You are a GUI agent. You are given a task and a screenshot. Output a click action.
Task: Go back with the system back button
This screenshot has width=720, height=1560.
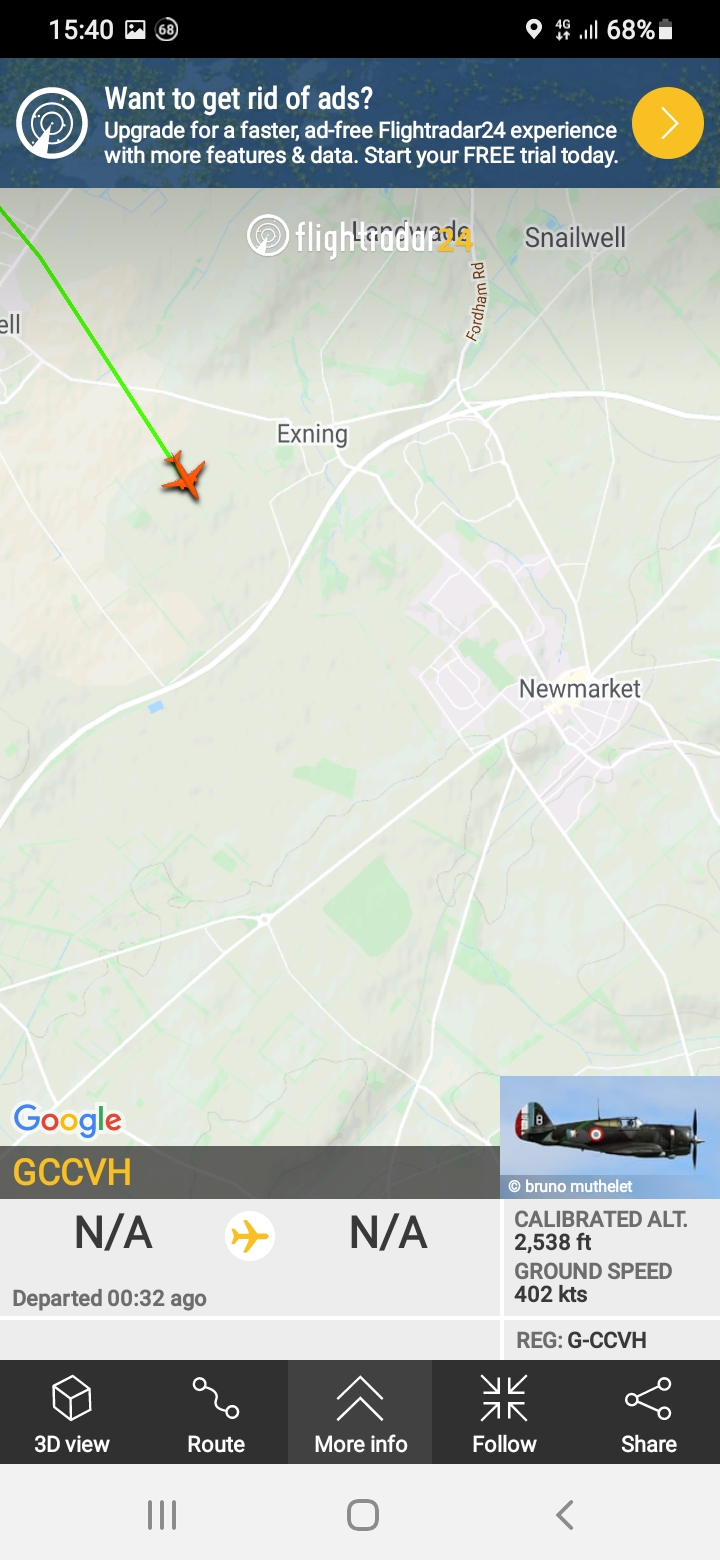(565, 1515)
